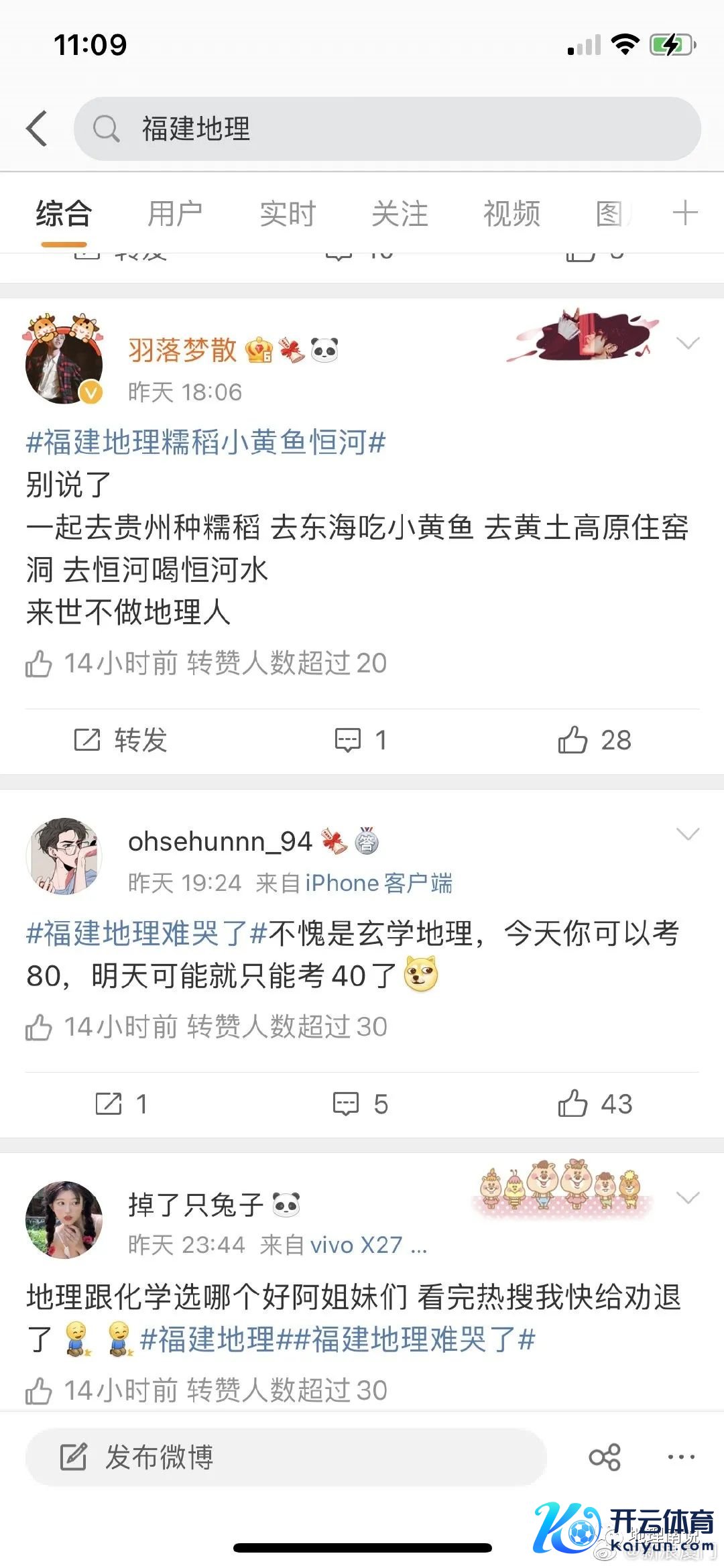Image resolution: width=724 pixels, height=1568 pixels.
Task: Switch to the 用户 tab
Action: point(175,215)
